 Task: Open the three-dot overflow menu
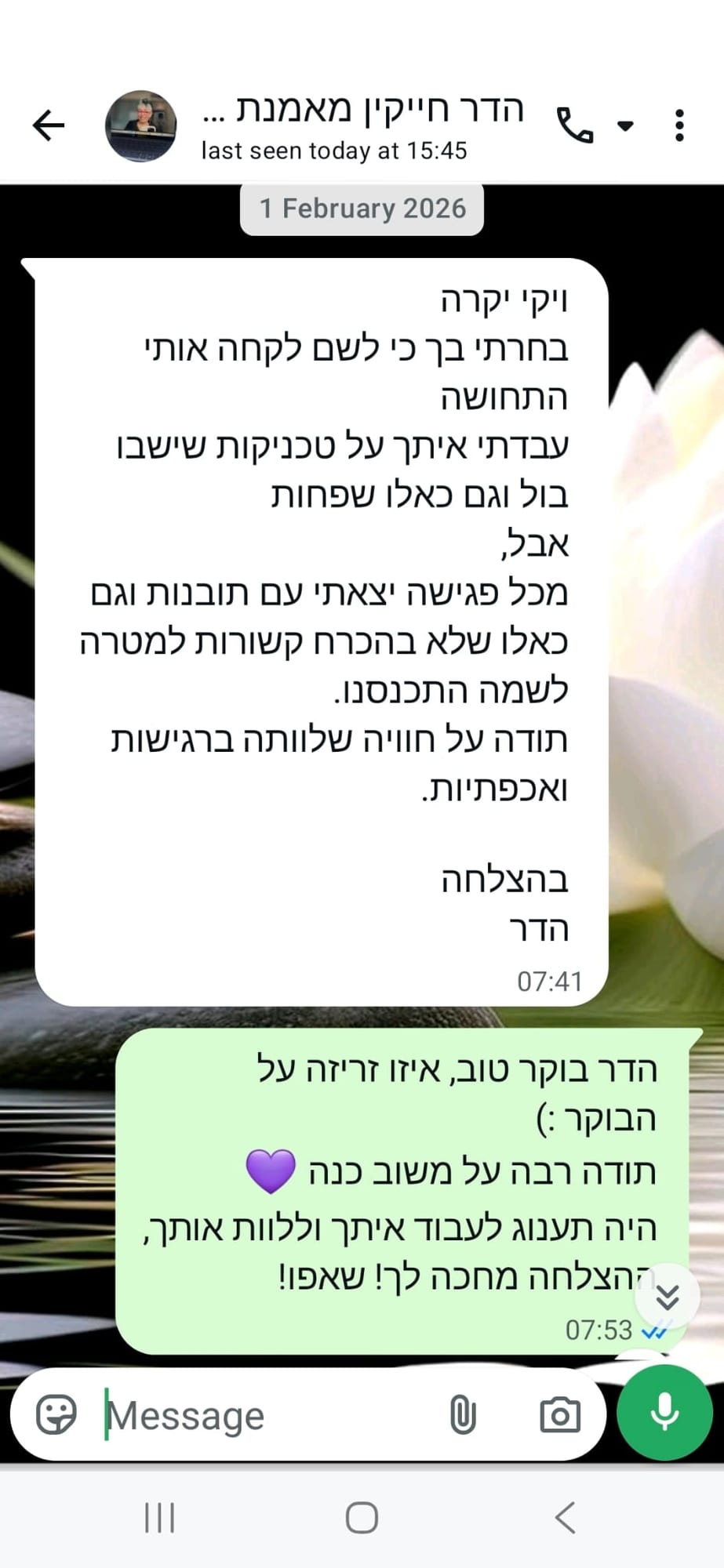tap(679, 125)
